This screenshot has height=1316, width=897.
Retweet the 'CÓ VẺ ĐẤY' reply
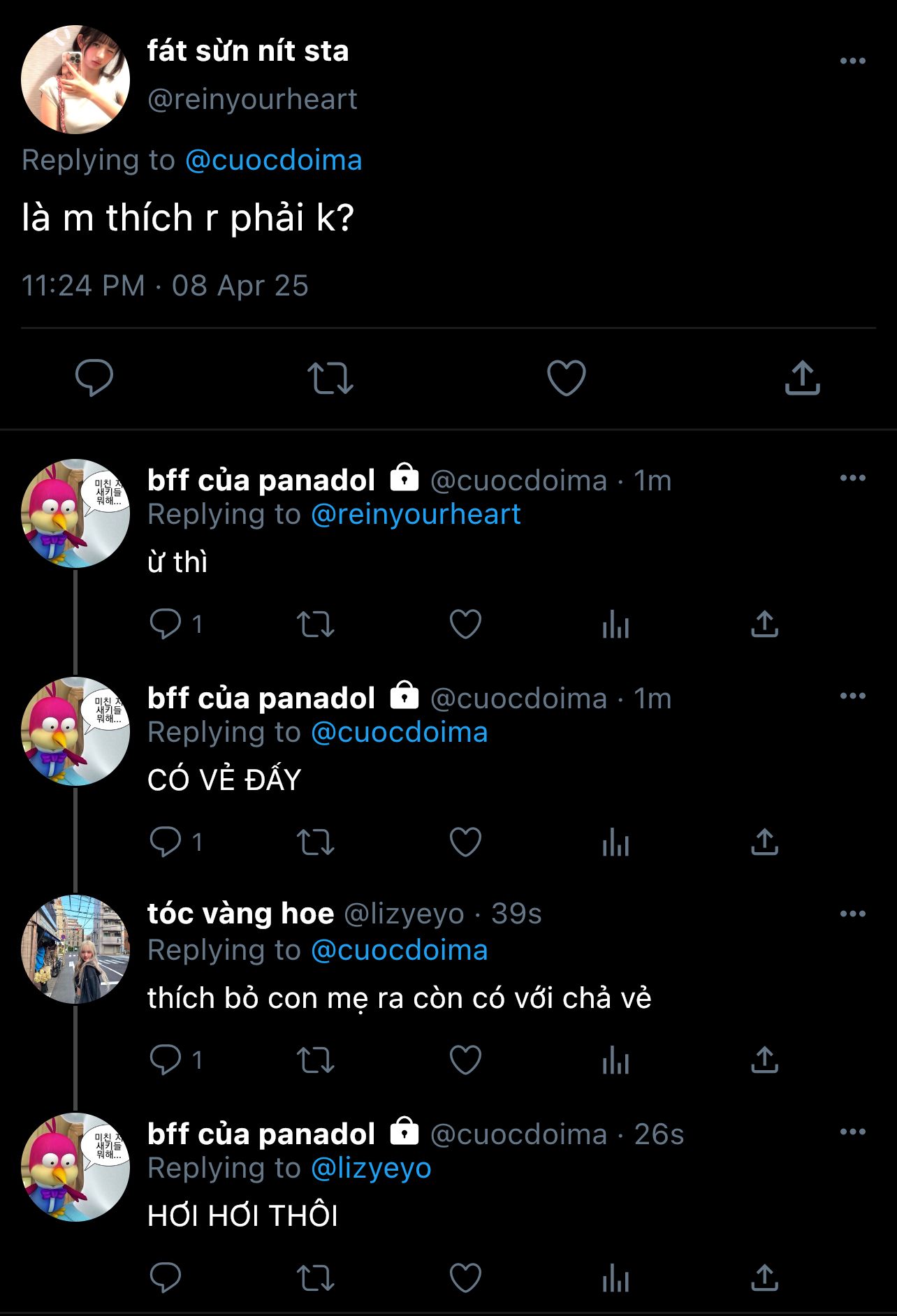click(316, 842)
